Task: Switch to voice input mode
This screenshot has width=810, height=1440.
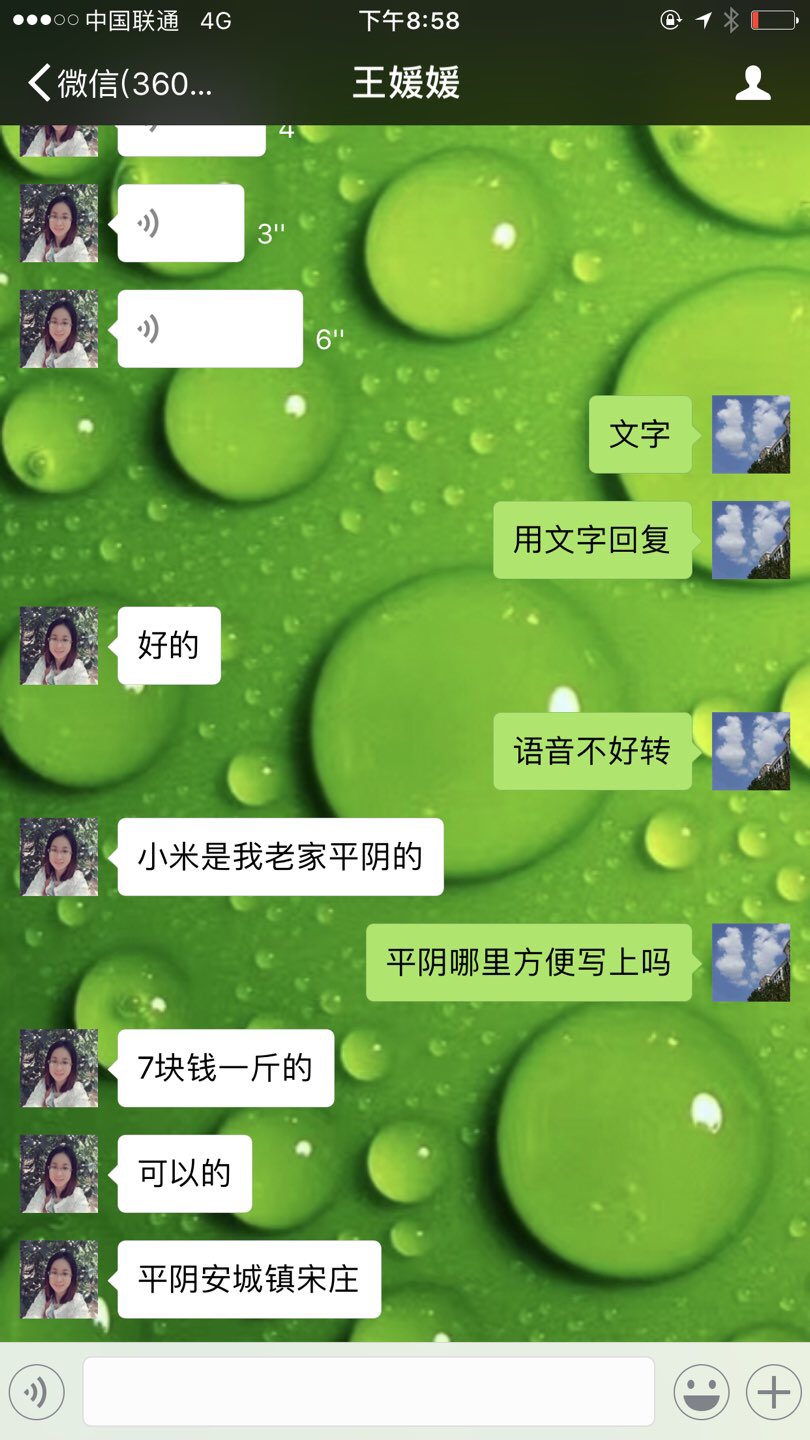Action: [x=37, y=1392]
